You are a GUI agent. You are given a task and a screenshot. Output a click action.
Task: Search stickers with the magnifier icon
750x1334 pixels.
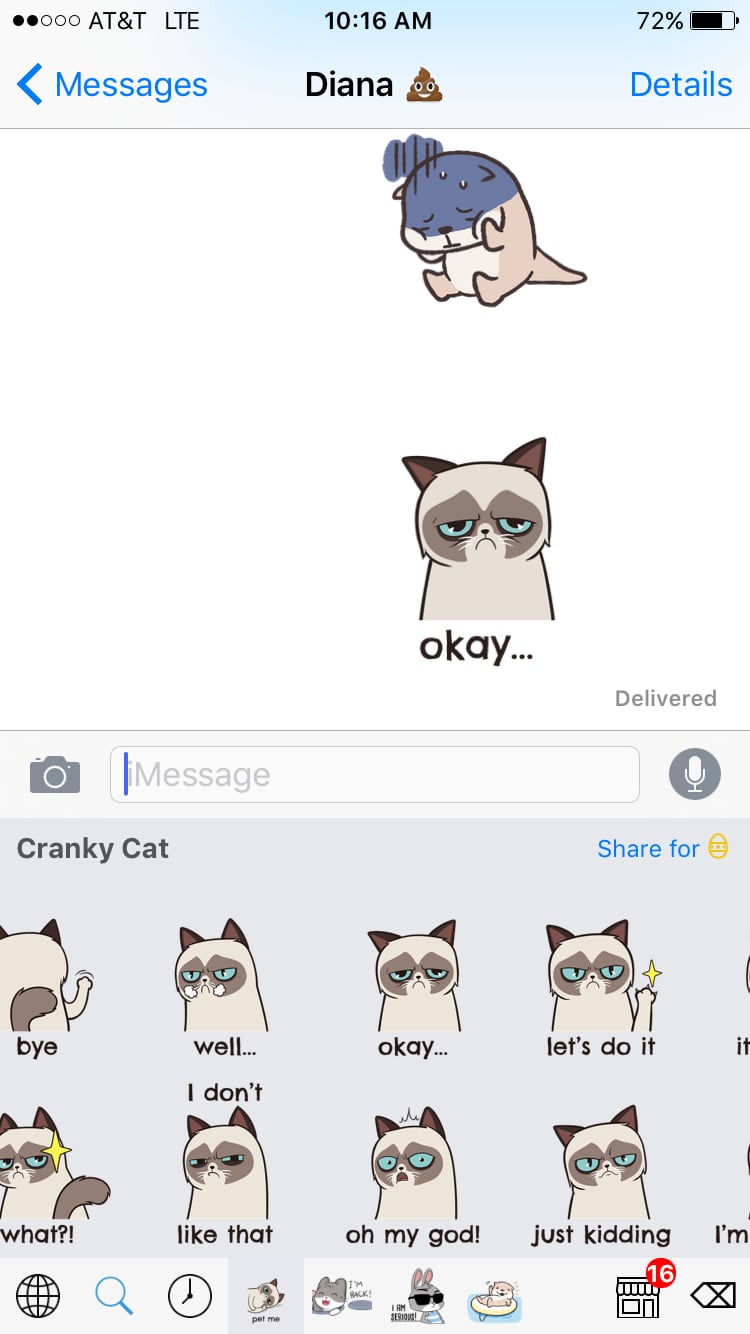(x=114, y=1297)
